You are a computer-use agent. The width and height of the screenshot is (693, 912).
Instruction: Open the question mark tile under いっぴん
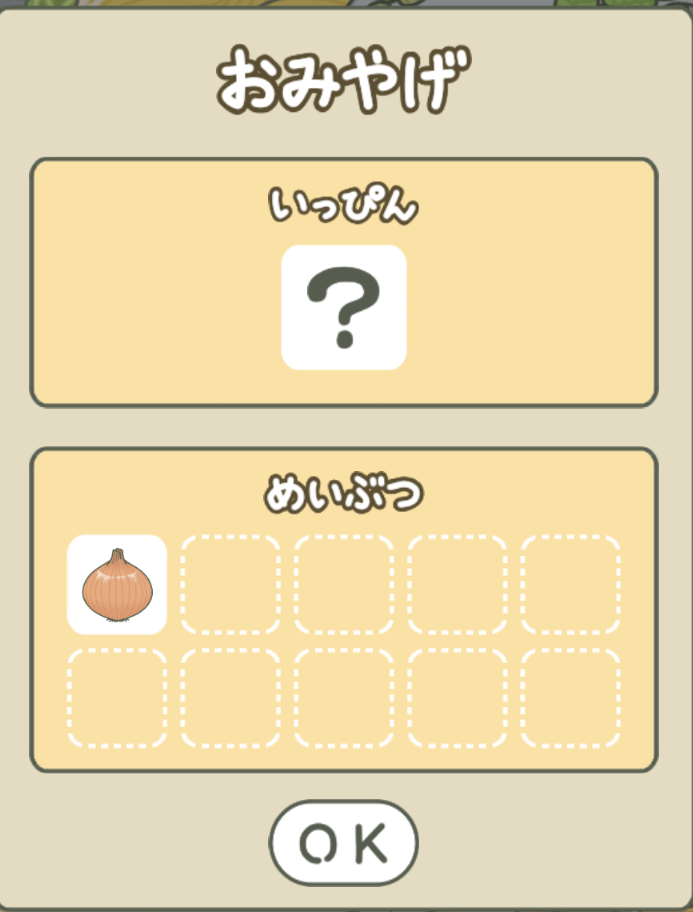[344, 308]
